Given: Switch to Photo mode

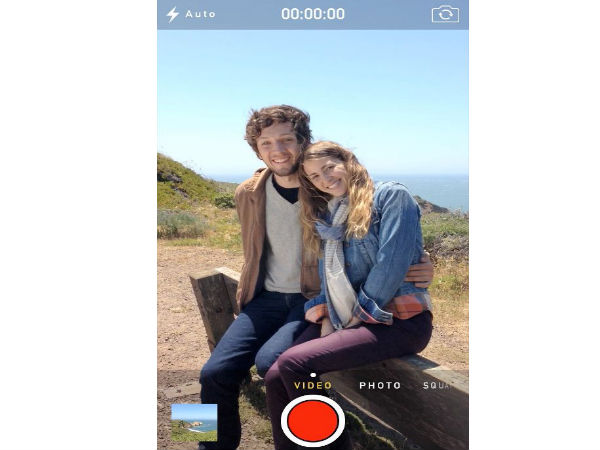Looking at the screenshot, I should (380, 385).
